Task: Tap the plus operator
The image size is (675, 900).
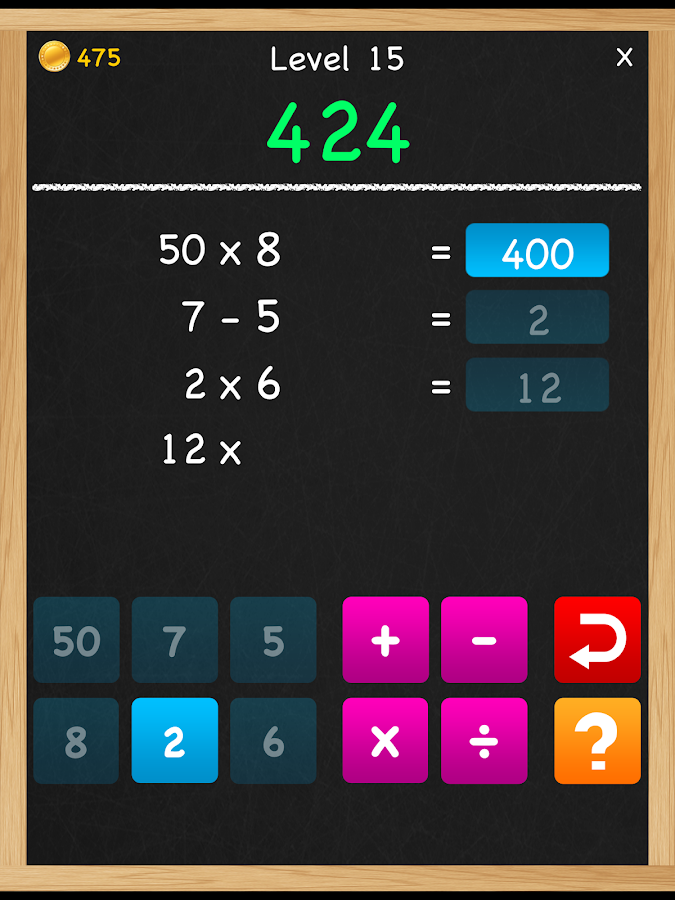Action: (x=385, y=640)
